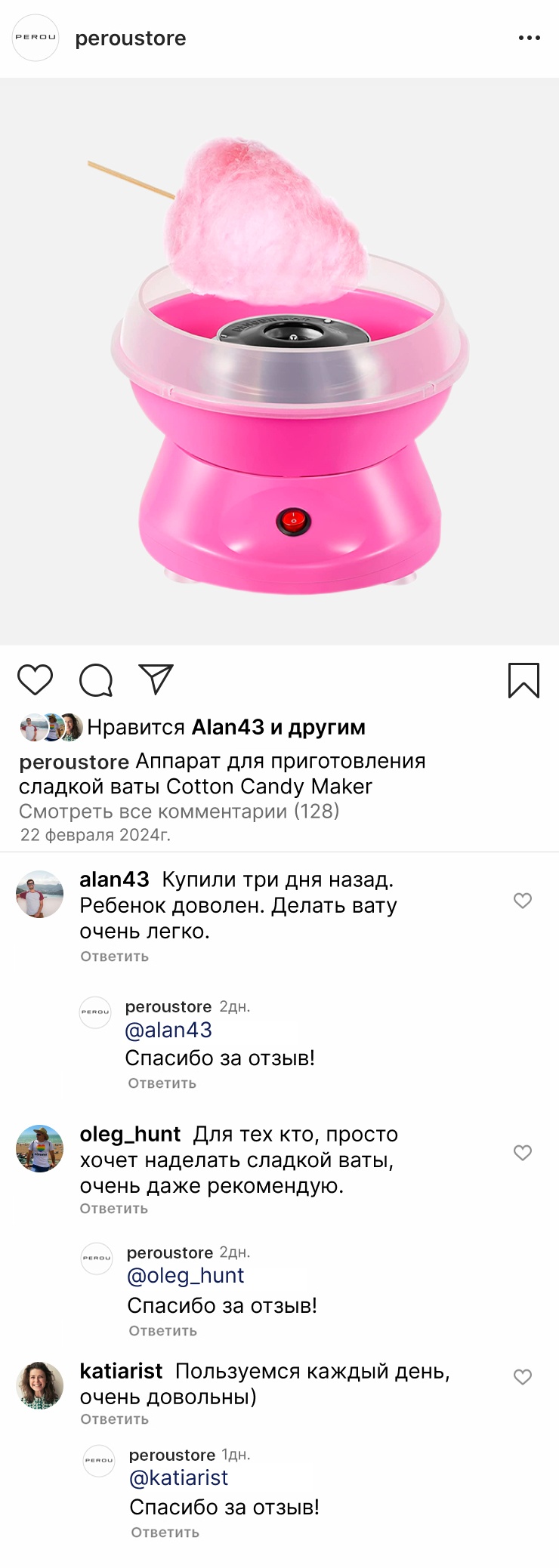This screenshot has width=559, height=1568.
Task: Reply to katiarist's comment
Action: [114, 1419]
